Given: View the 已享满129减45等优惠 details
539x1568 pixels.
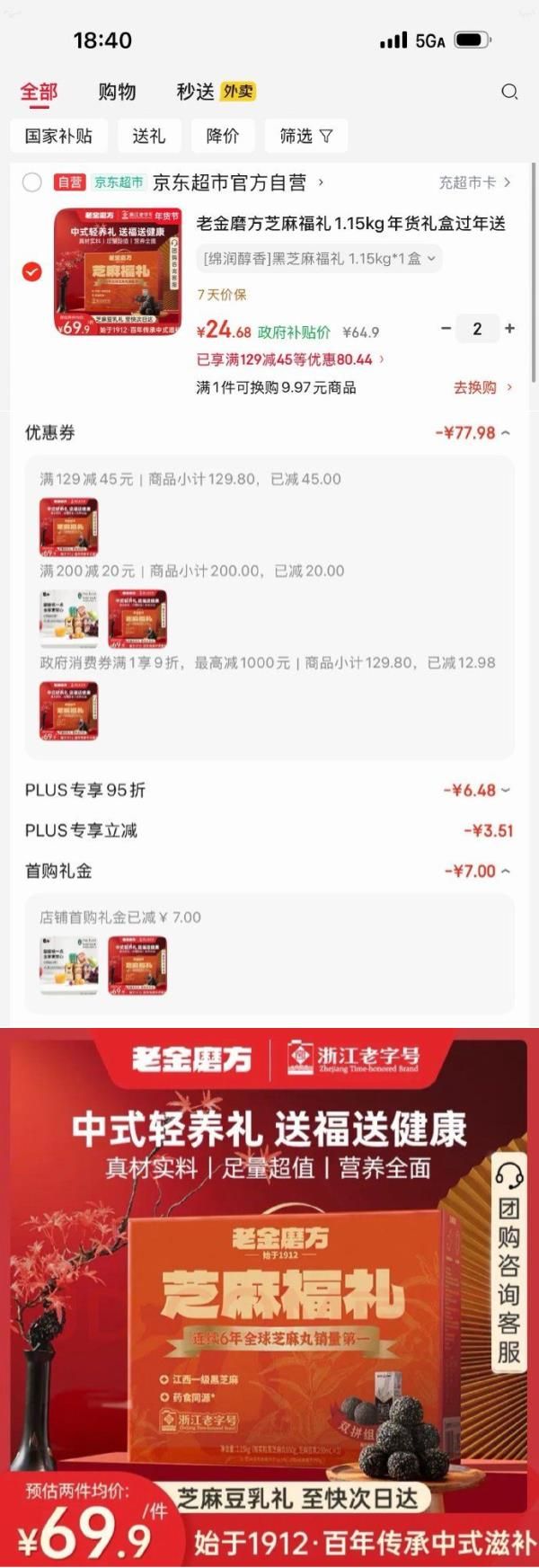Looking at the screenshot, I should tap(290, 359).
